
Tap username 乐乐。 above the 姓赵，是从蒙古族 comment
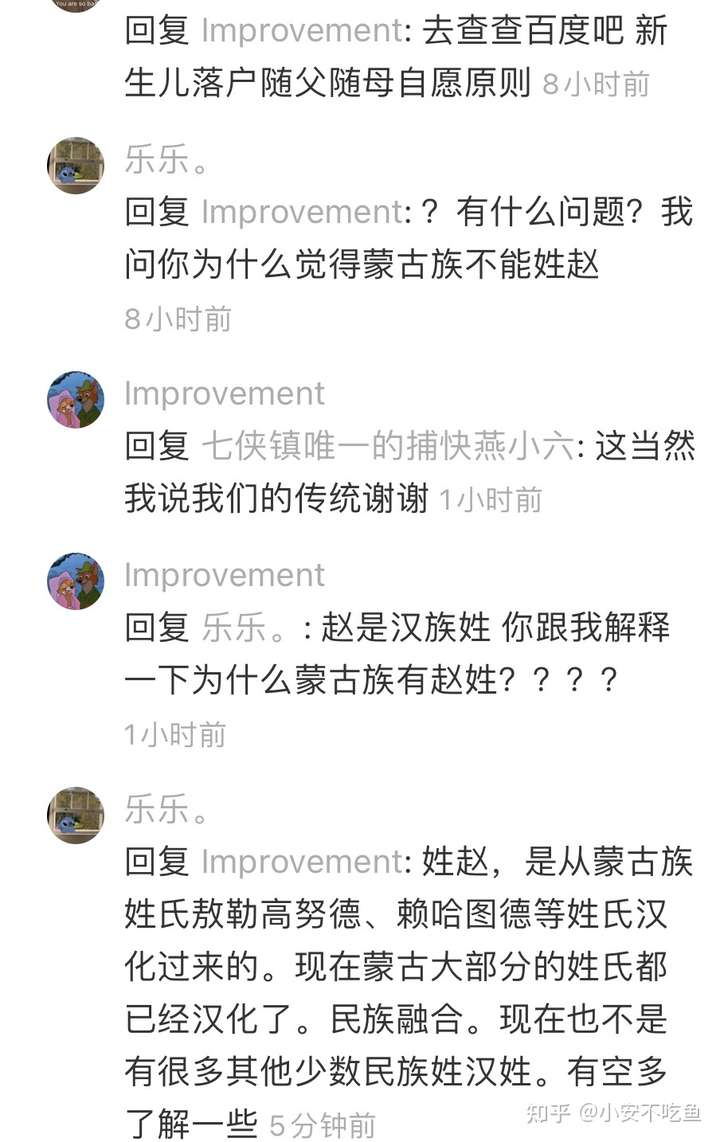(167, 810)
